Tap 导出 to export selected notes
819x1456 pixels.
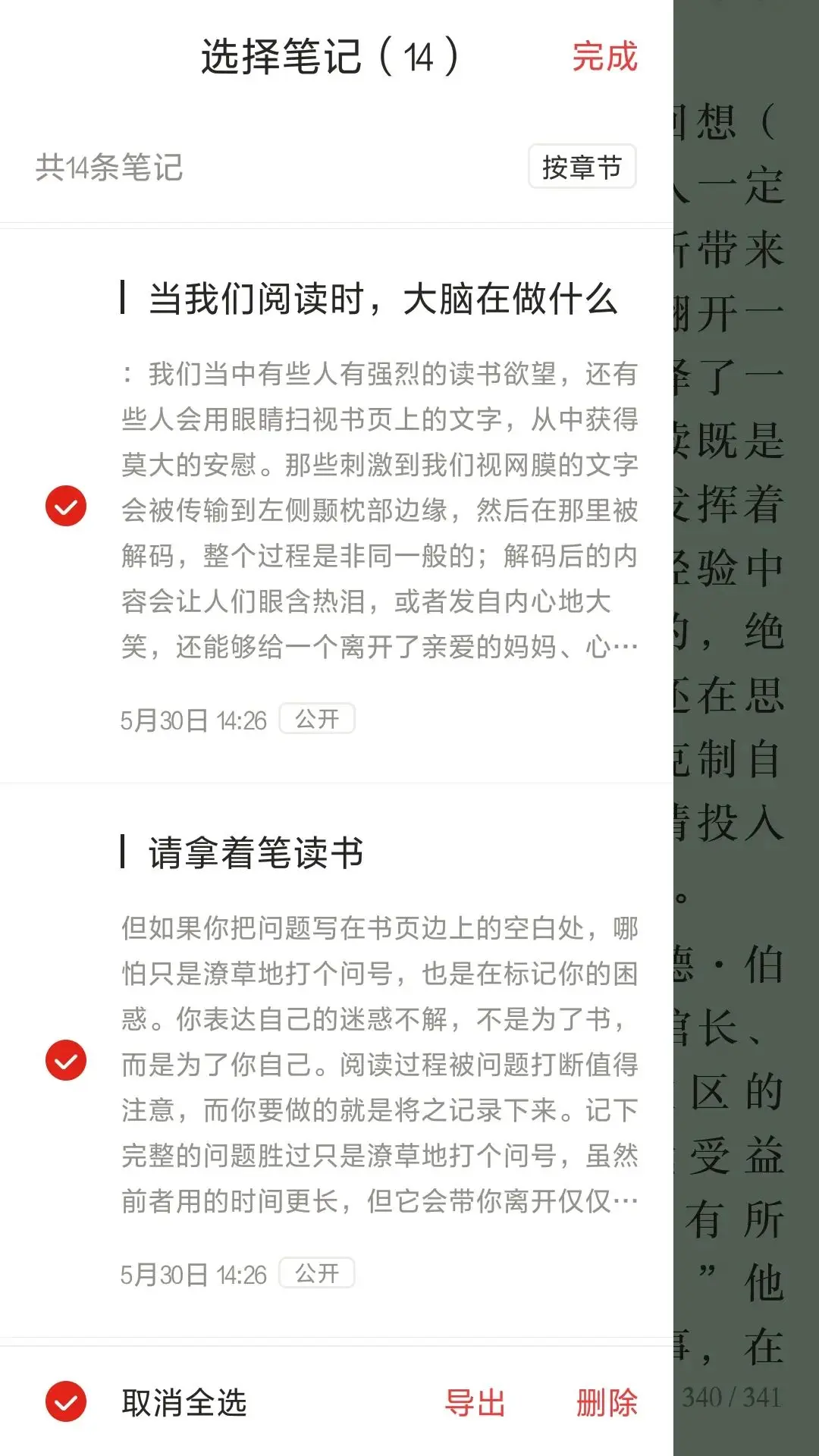[x=475, y=1402]
